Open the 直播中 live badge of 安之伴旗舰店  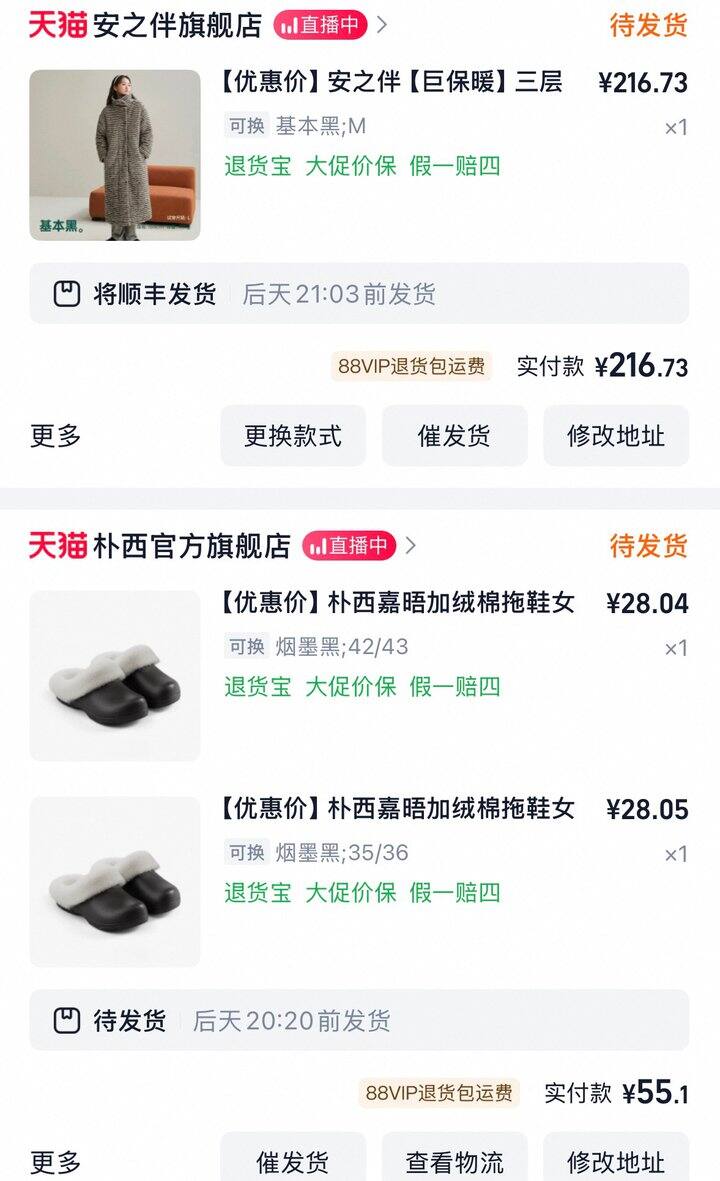320,25
